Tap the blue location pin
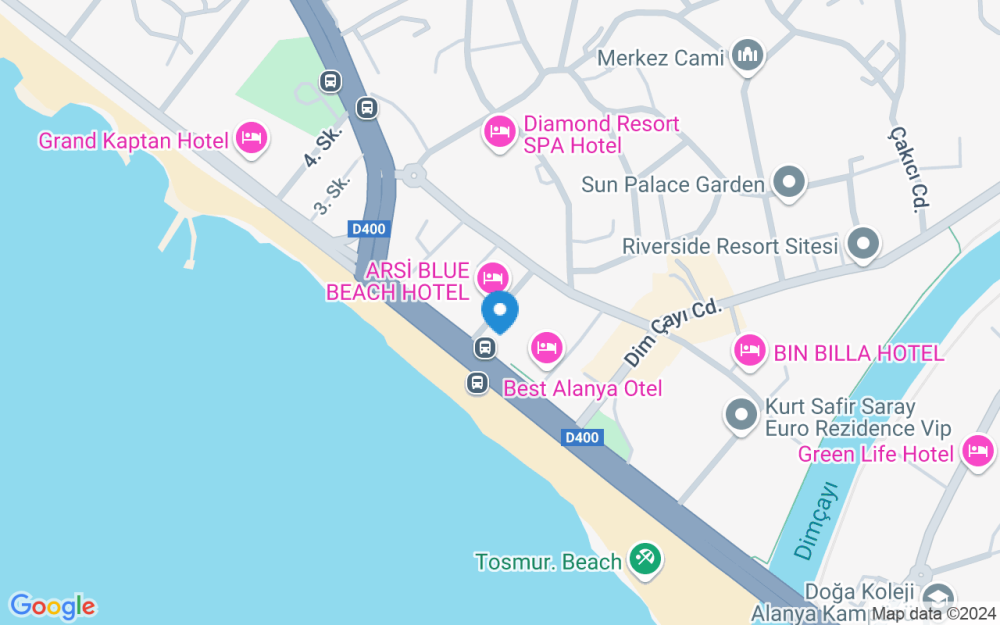The width and height of the screenshot is (1000, 625). click(x=500, y=312)
